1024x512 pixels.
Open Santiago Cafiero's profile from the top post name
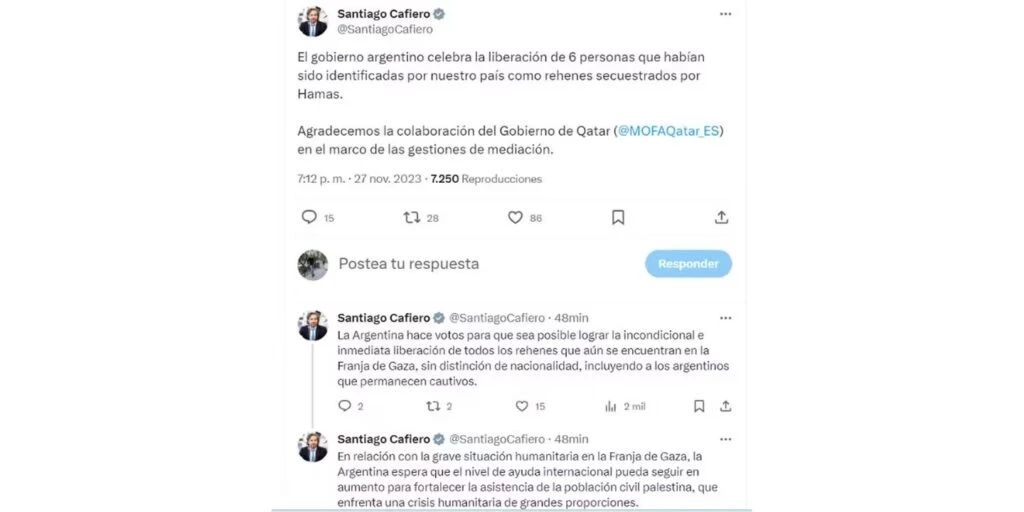coord(383,14)
